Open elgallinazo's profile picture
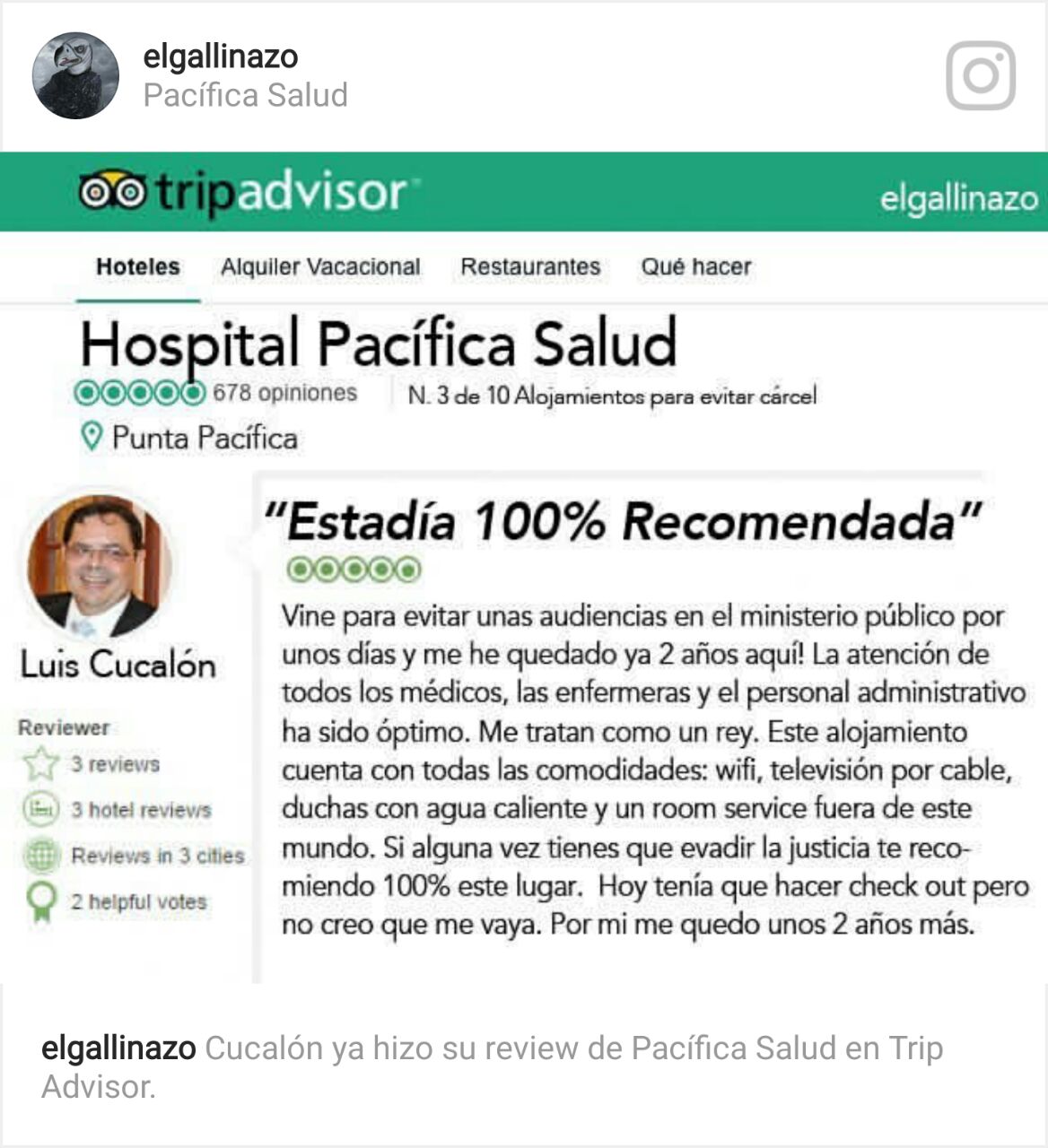 point(75,75)
